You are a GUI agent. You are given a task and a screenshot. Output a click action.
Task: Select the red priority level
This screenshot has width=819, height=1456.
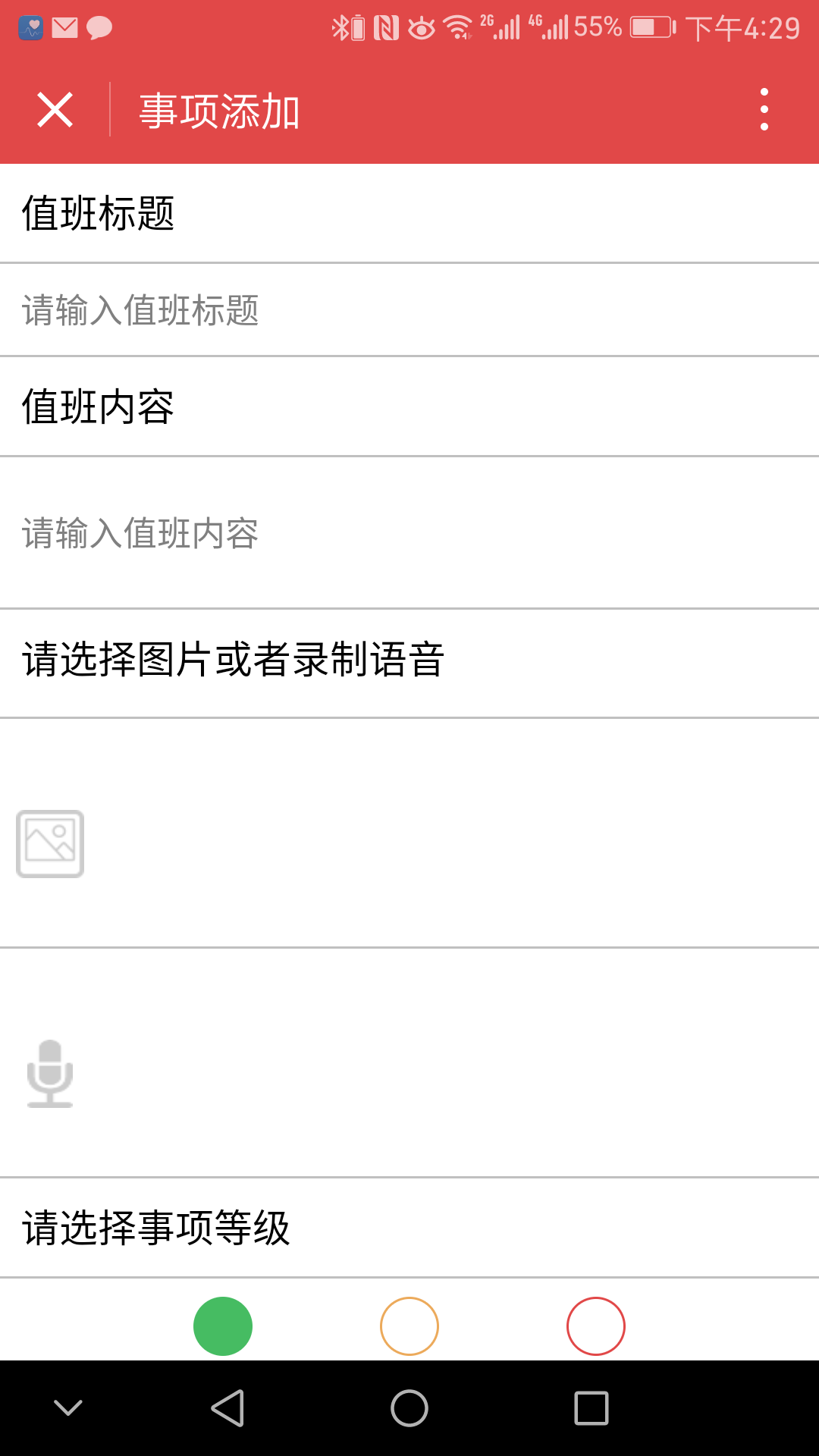[x=596, y=1326]
